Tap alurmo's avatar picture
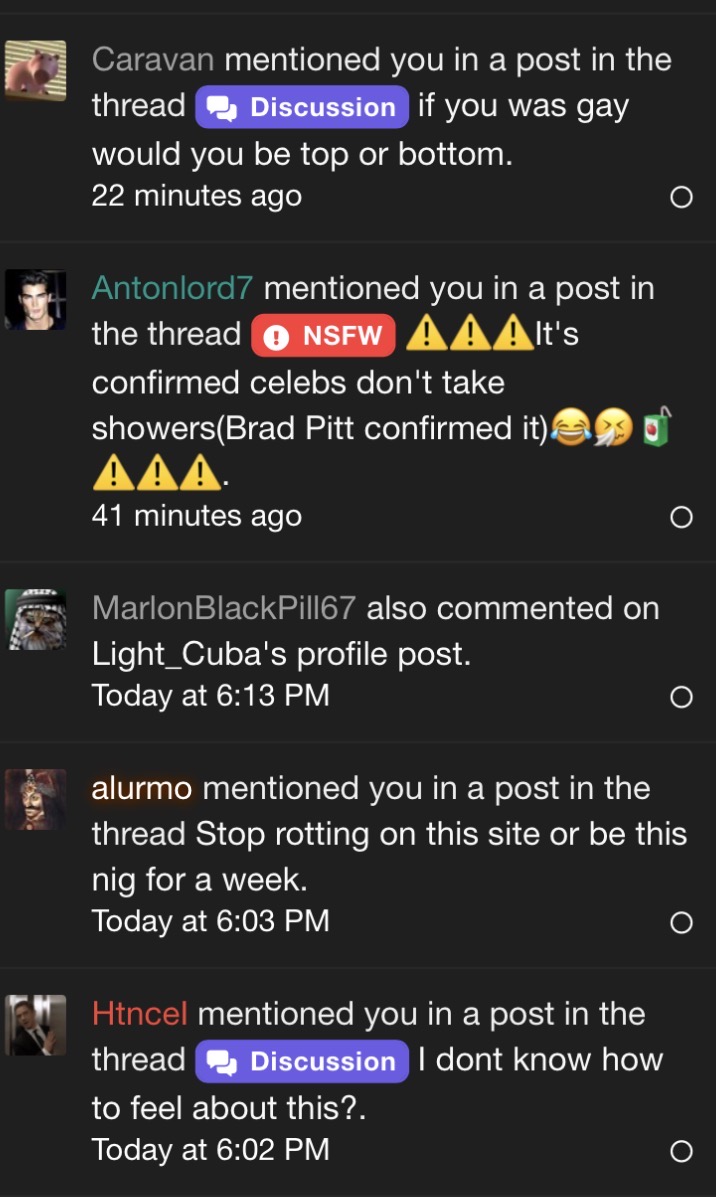Image resolution: width=716 pixels, height=1197 pixels. [x=36, y=799]
